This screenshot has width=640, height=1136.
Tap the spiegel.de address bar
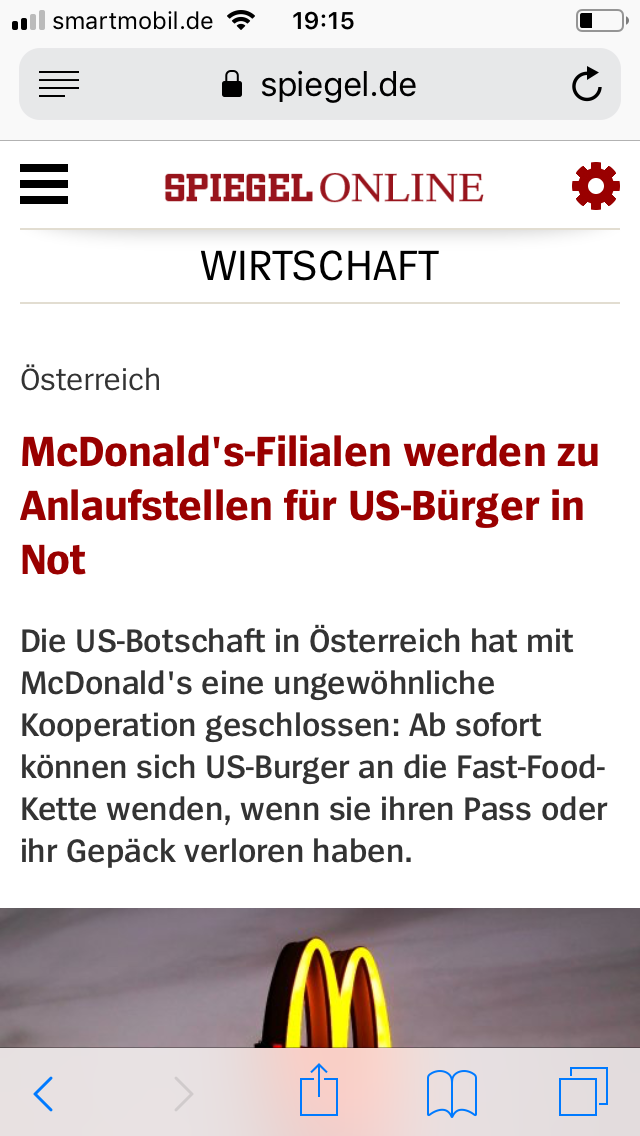coord(320,85)
